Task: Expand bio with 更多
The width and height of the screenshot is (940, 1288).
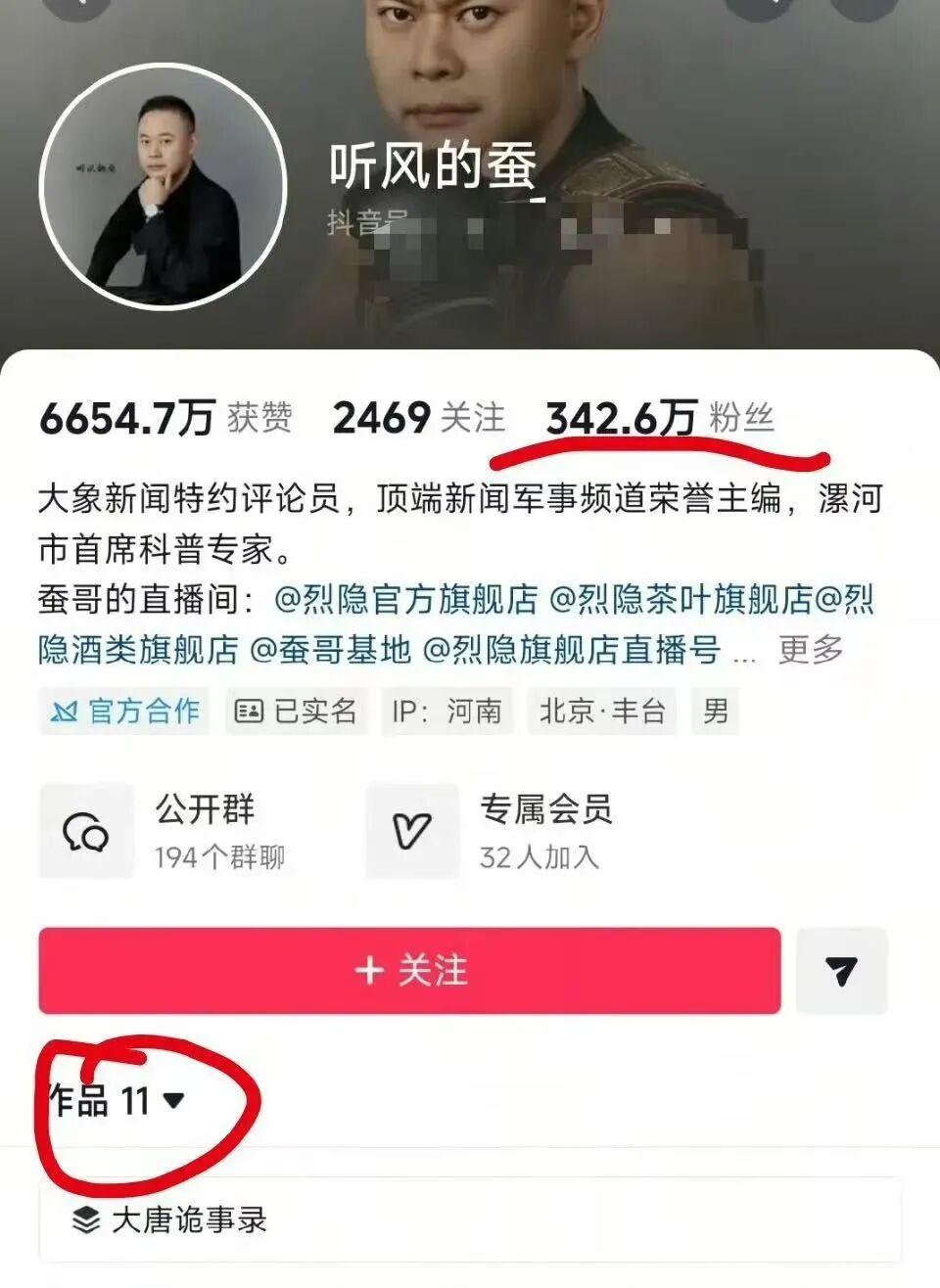Action: (811, 649)
